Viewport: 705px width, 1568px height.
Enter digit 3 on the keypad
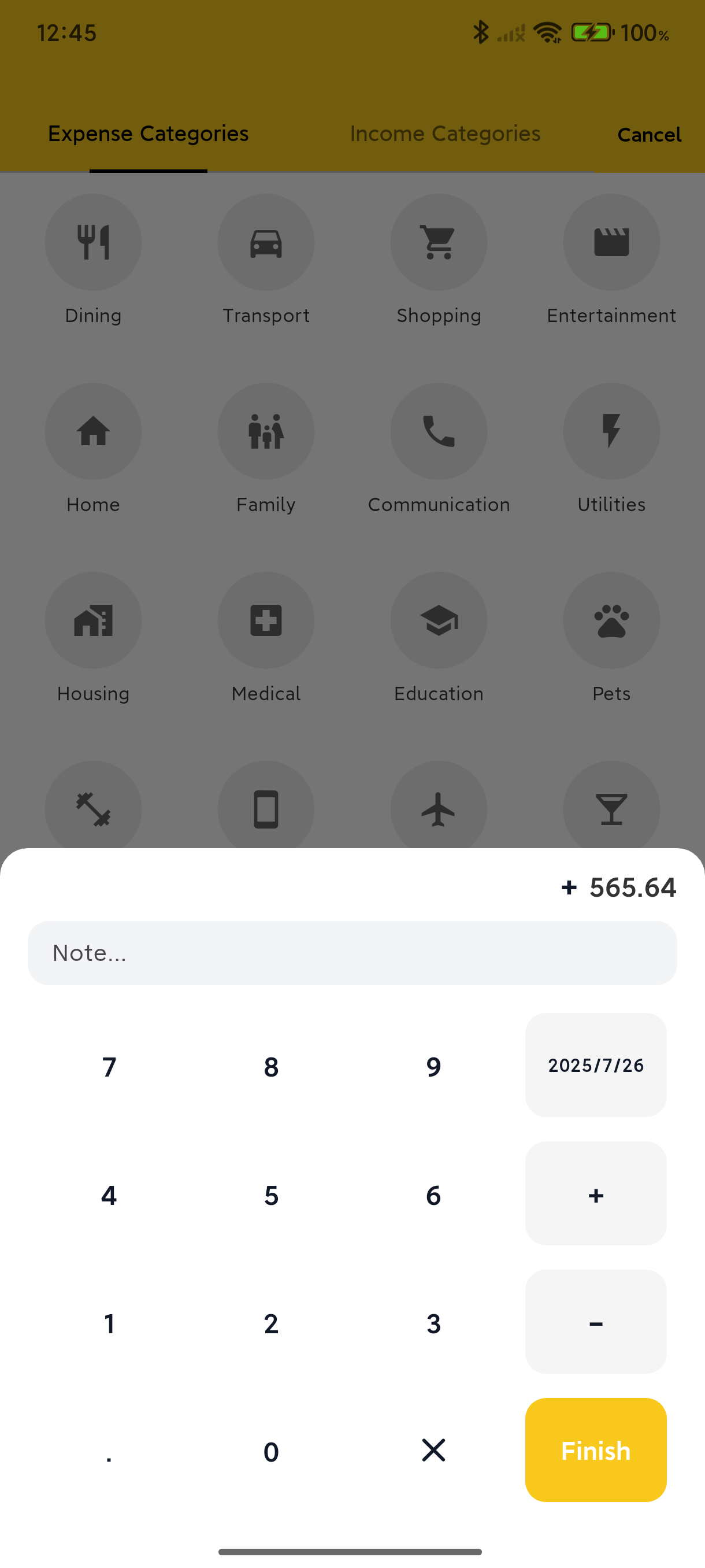433,1323
